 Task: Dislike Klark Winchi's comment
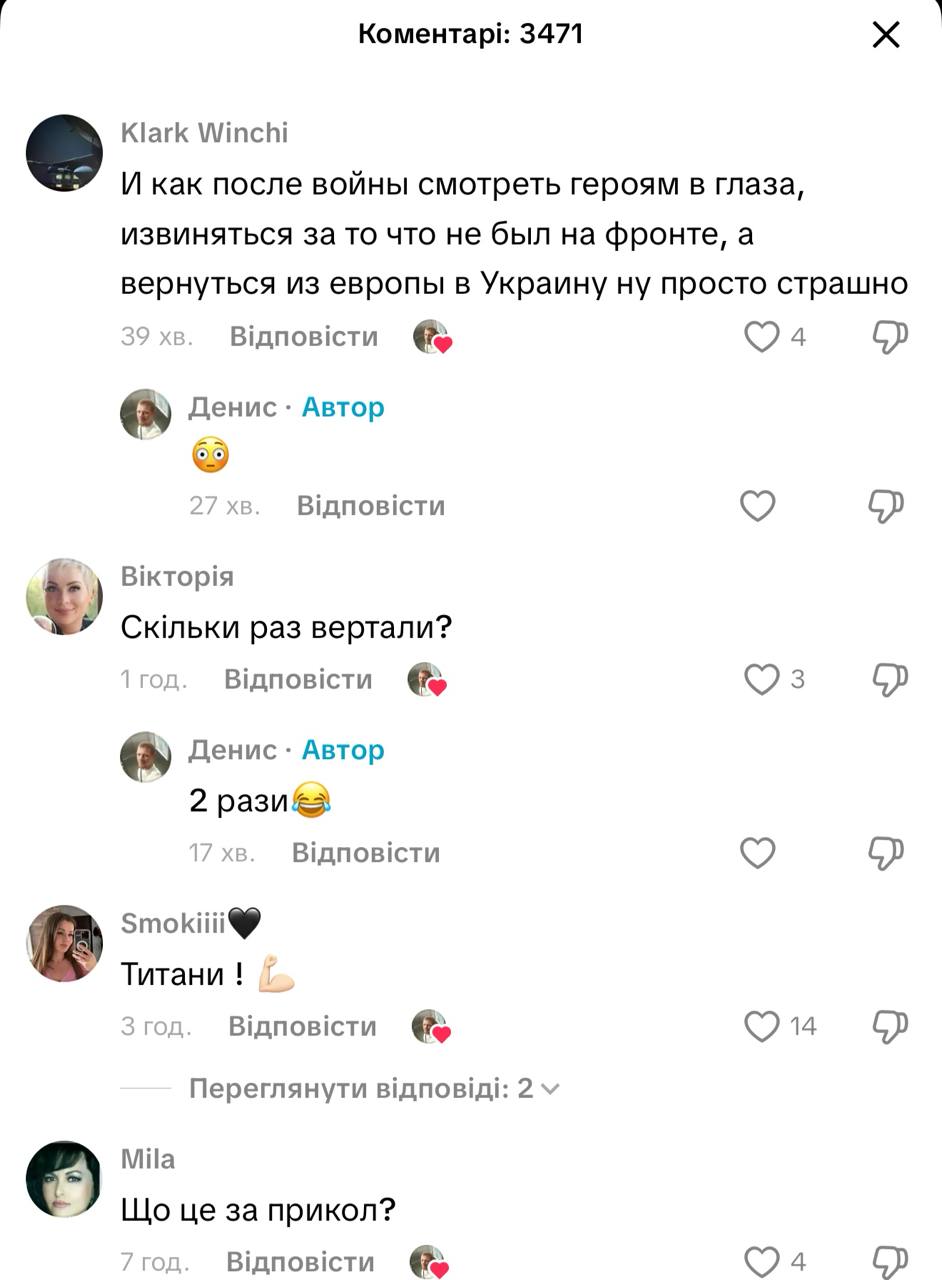889,337
